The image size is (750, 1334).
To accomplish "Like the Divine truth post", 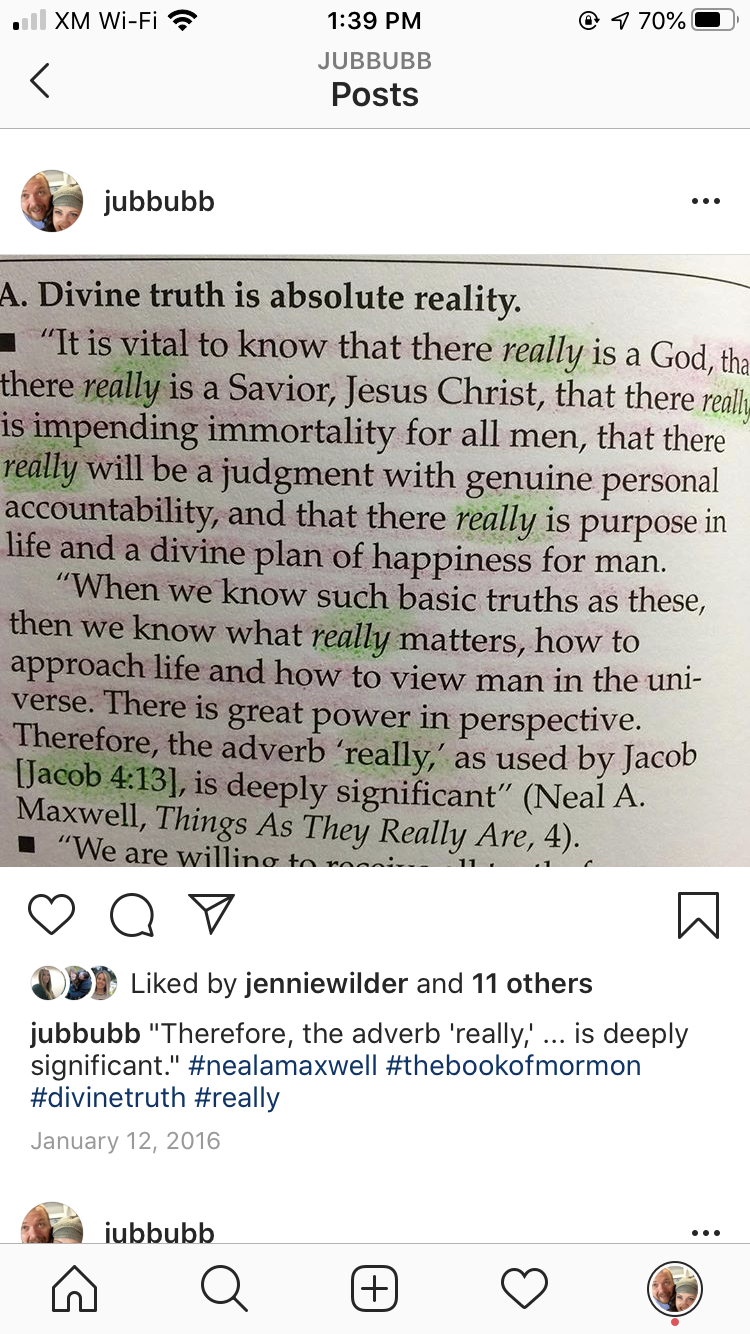I will click(51, 914).
